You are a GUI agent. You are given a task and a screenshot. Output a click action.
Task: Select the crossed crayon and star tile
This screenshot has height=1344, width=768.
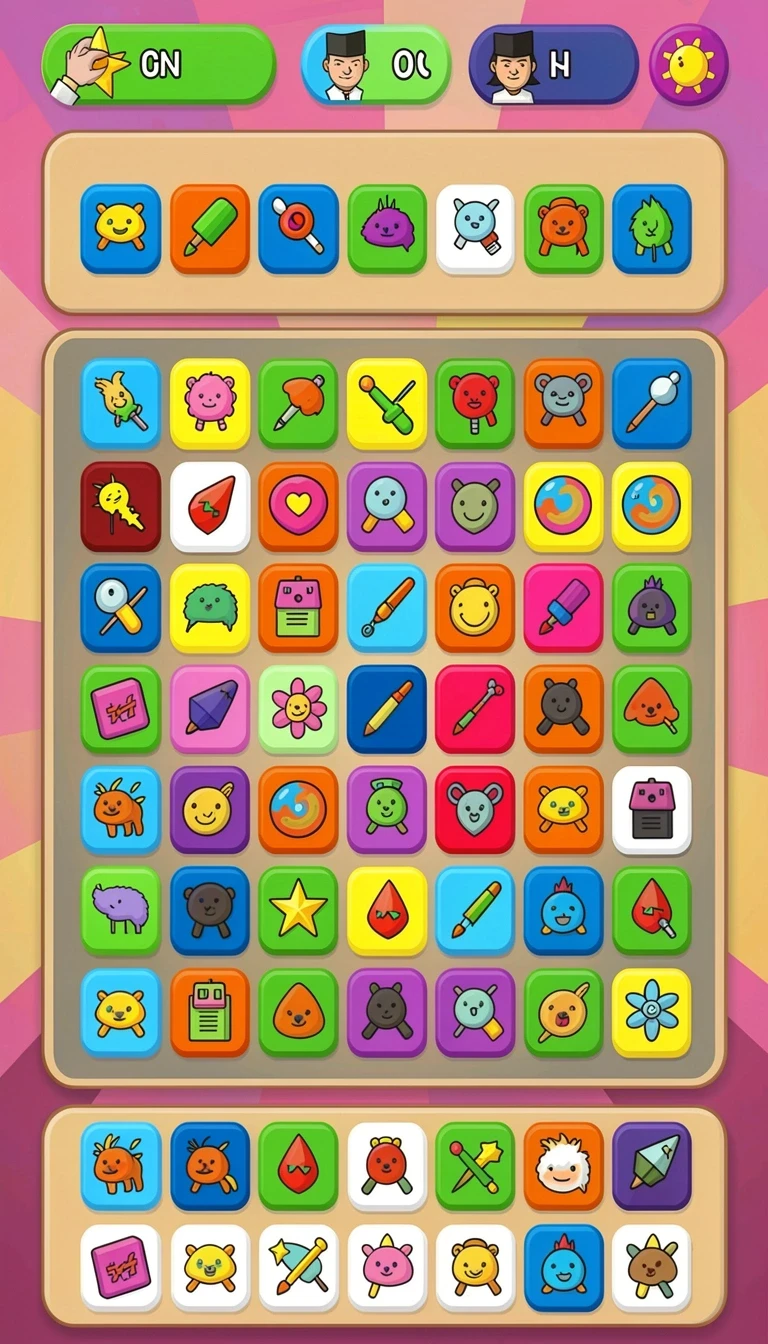coord(475,1165)
